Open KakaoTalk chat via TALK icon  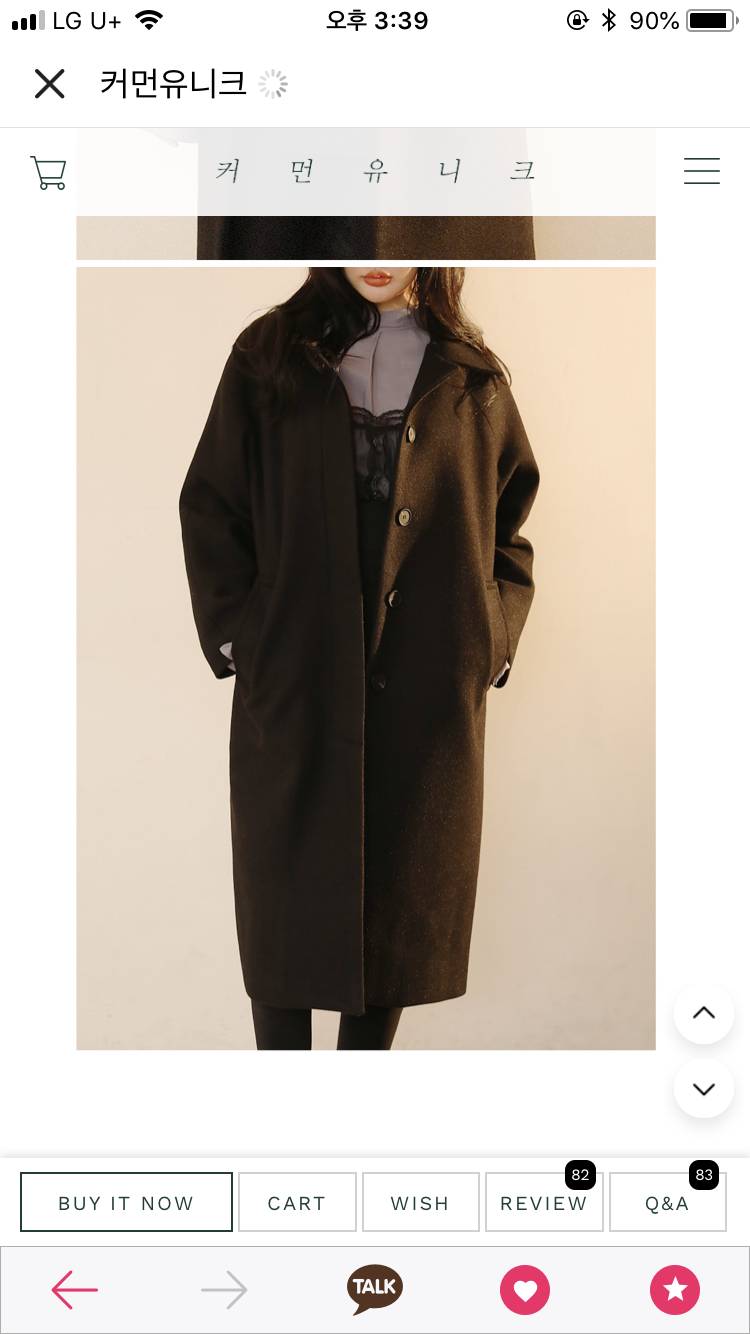pos(375,1289)
